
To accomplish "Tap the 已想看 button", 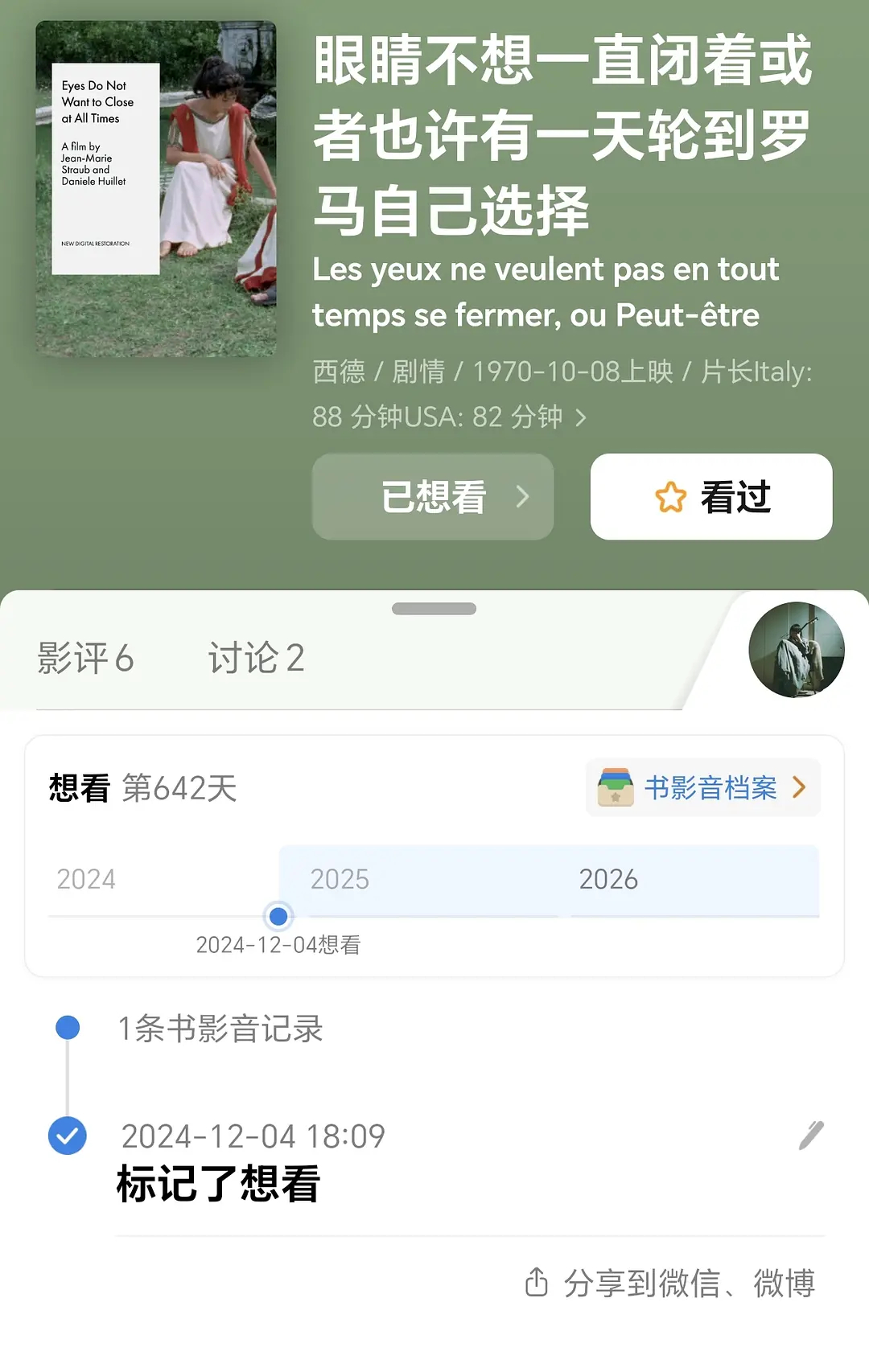I will pyautogui.click(x=433, y=496).
